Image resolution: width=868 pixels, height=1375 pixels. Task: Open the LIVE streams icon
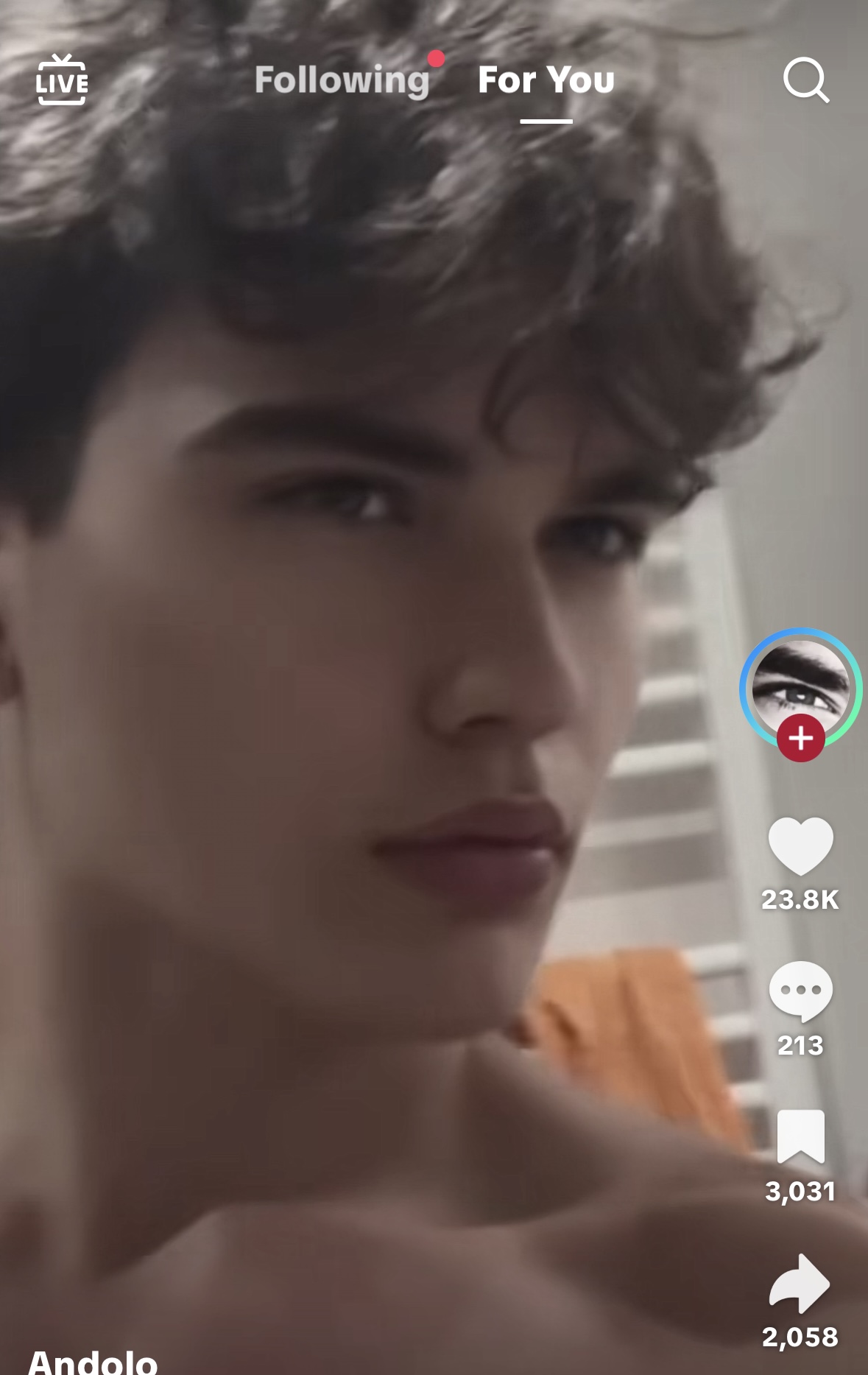pyautogui.click(x=62, y=80)
